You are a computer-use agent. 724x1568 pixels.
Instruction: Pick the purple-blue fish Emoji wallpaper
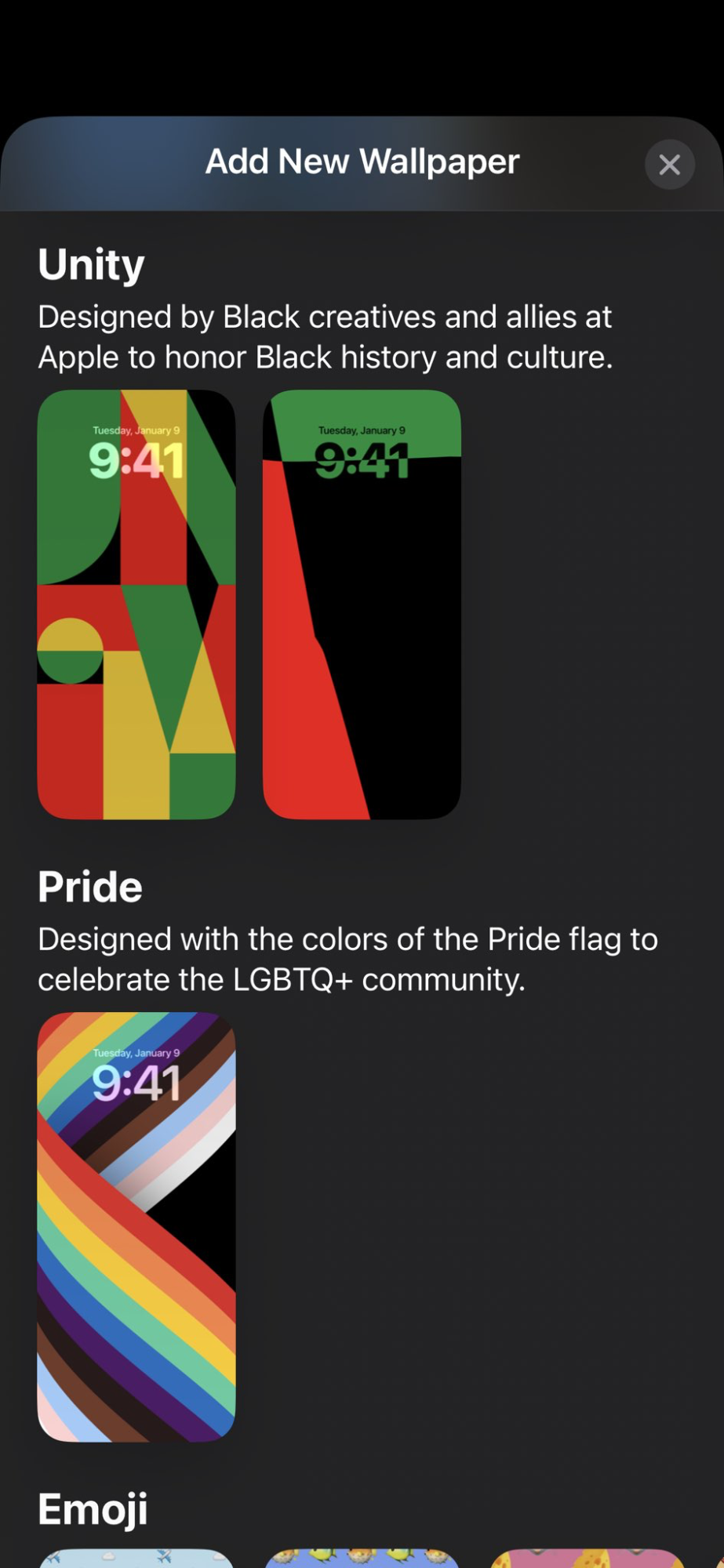click(362, 1558)
